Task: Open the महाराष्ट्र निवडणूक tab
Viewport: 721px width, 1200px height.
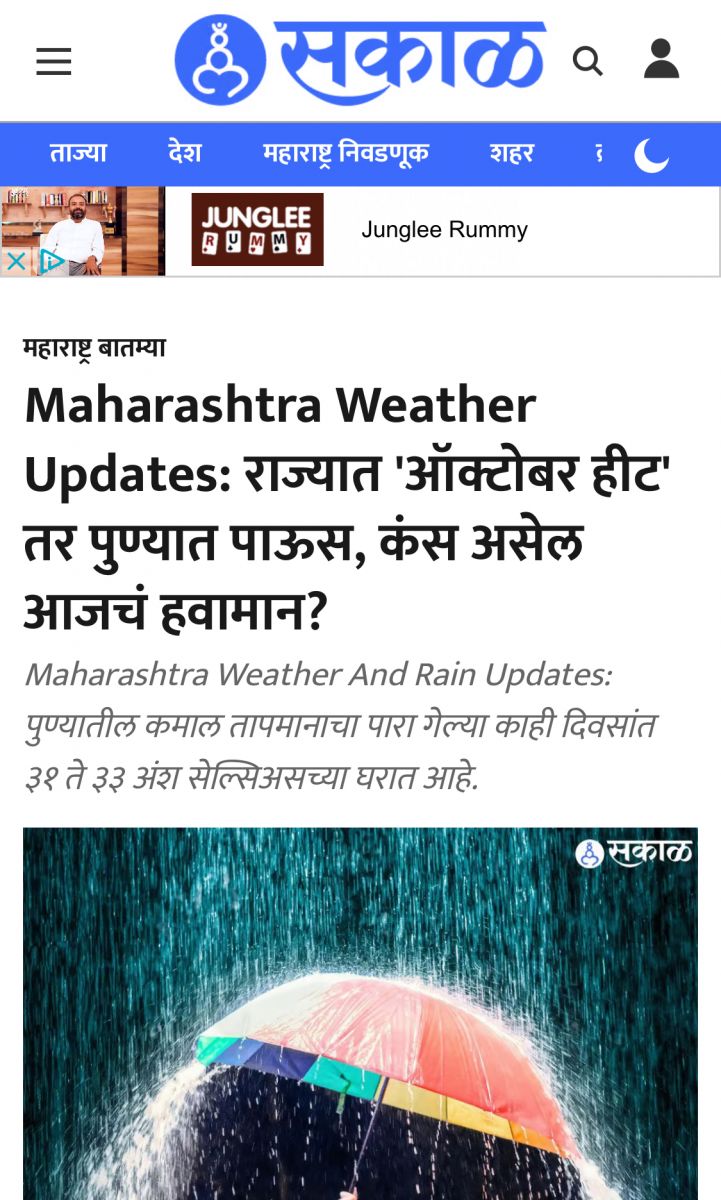Action: point(345,154)
